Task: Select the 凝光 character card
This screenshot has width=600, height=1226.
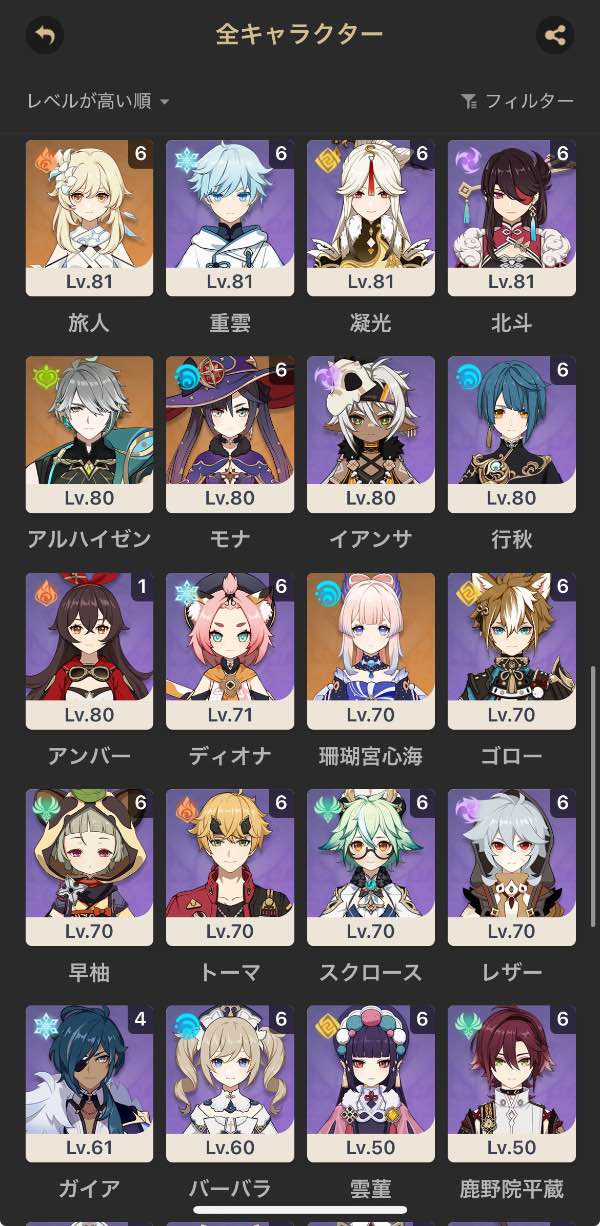Action: pyautogui.click(x=371, y=218)
